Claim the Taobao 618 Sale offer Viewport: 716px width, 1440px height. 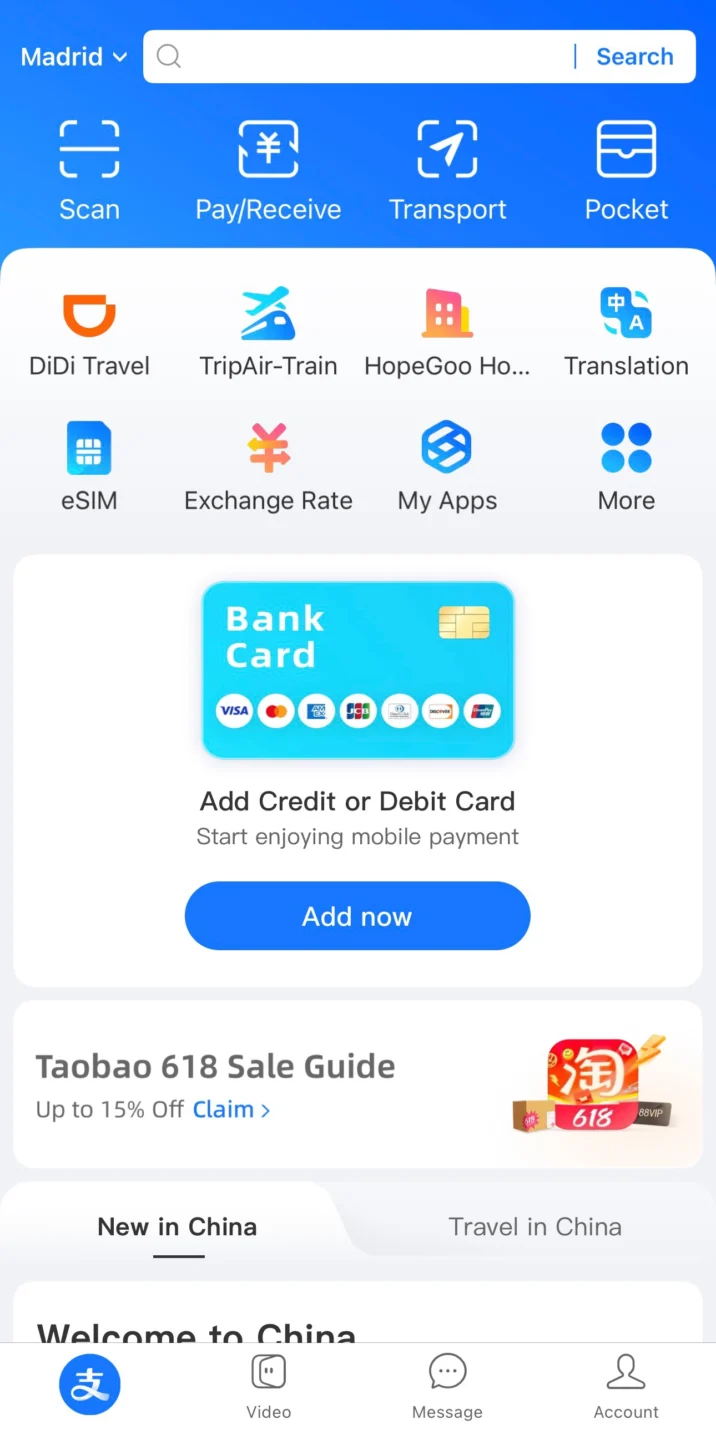231,1110
